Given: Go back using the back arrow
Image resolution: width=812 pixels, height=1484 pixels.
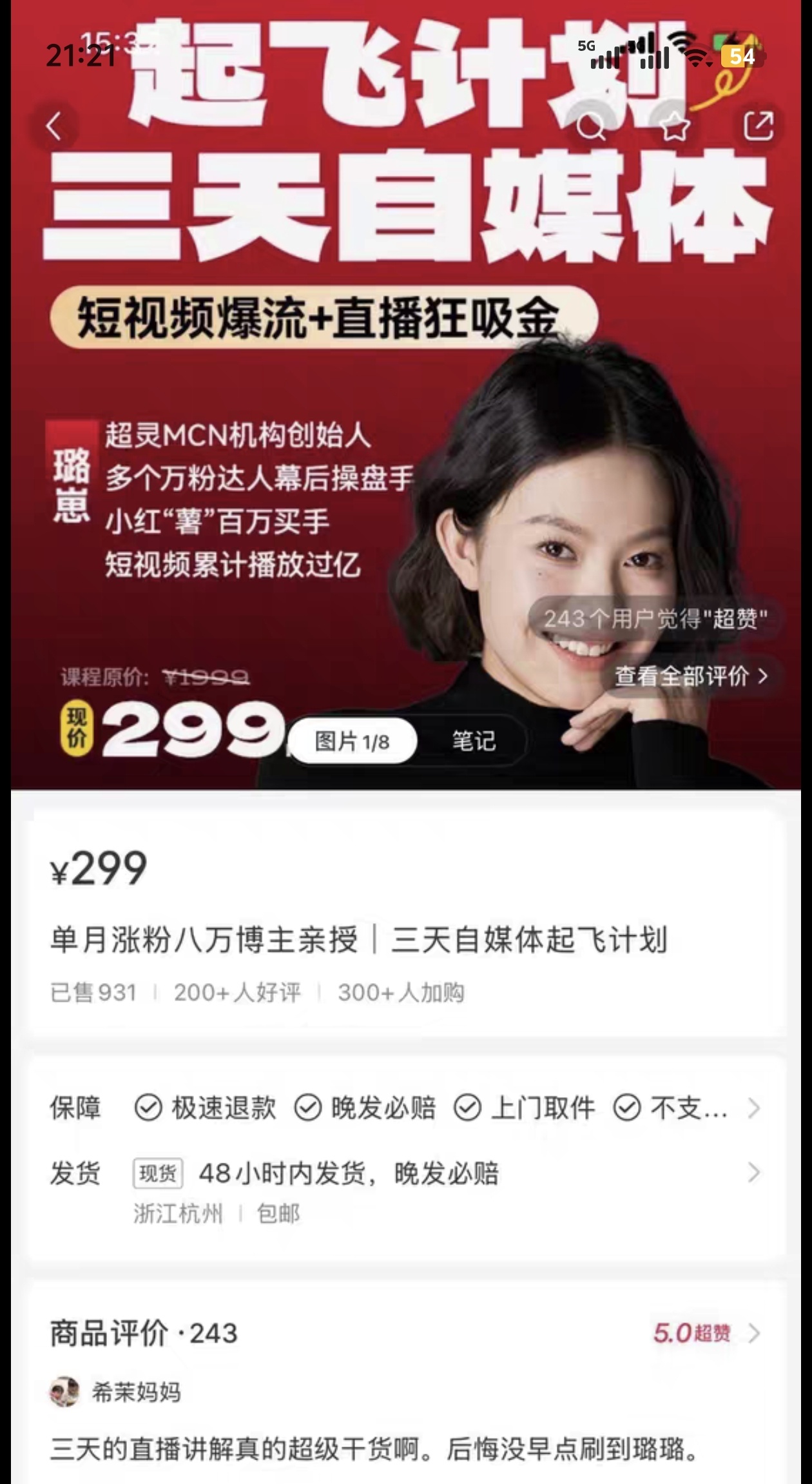Looking at the screenshot, I should [54, 126].
